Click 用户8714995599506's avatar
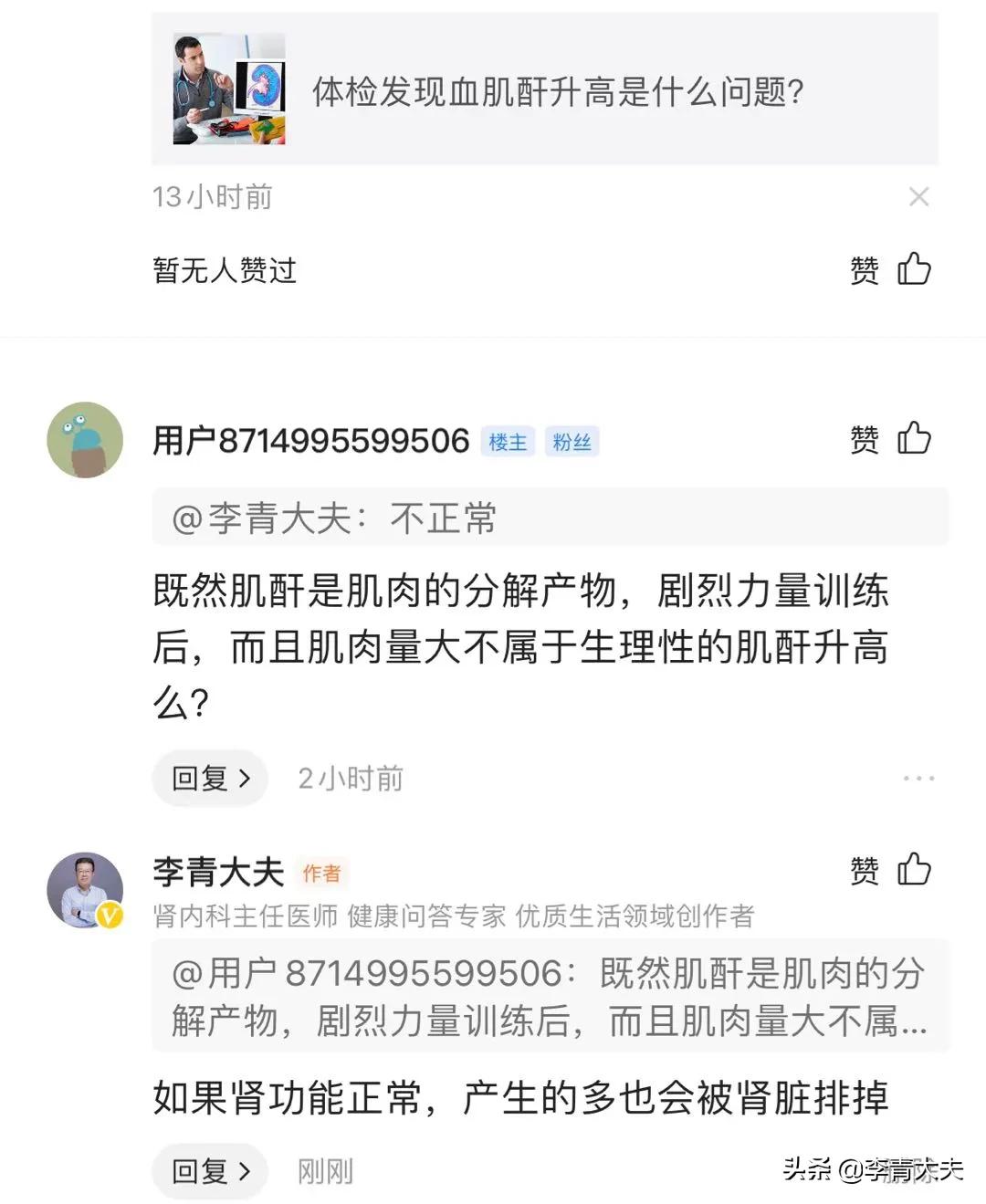 click(x=84, y=439)
